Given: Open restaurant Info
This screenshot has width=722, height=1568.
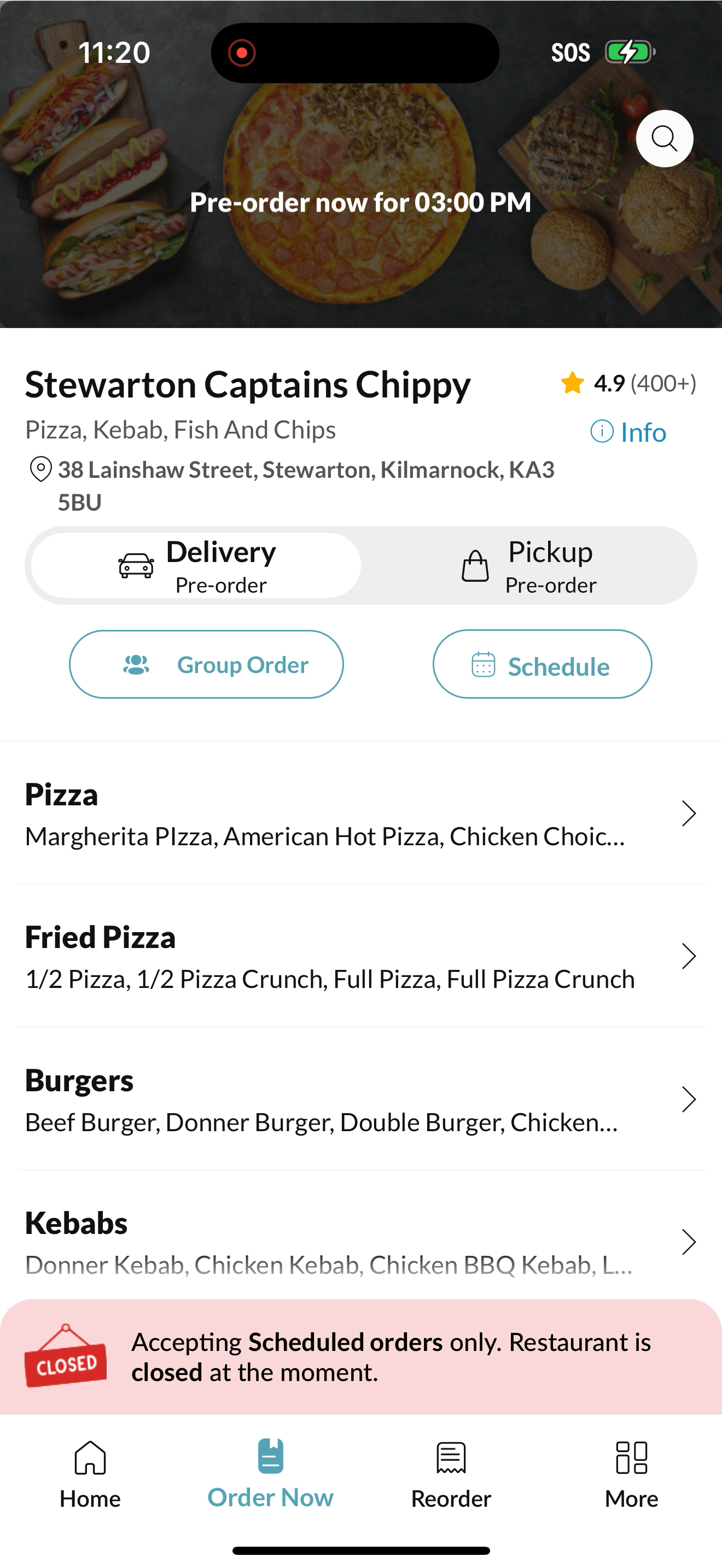Looking at the screenshot, I should click(628, 432).
